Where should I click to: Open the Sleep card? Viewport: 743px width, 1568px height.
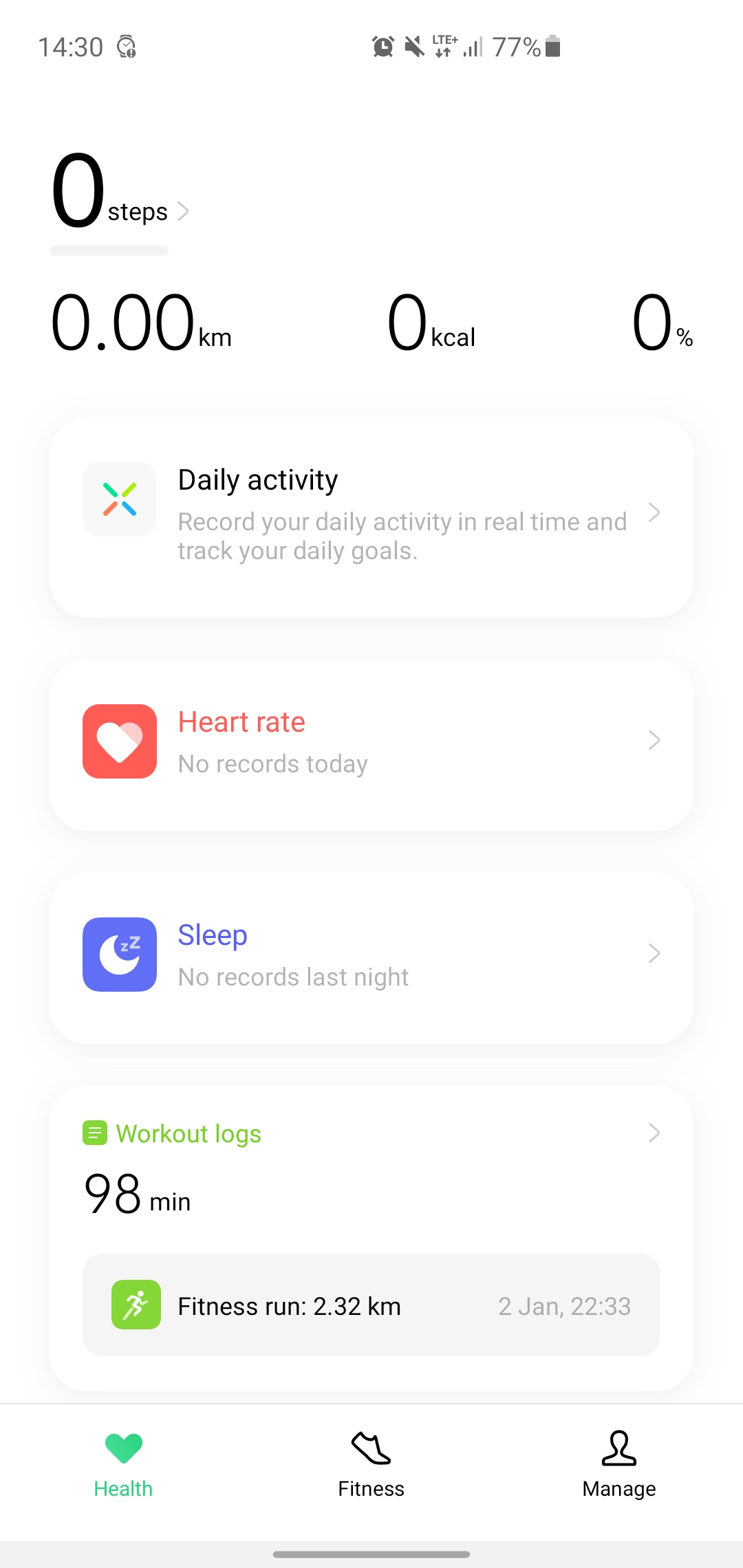pyautogui.click(x=371, y=958)
